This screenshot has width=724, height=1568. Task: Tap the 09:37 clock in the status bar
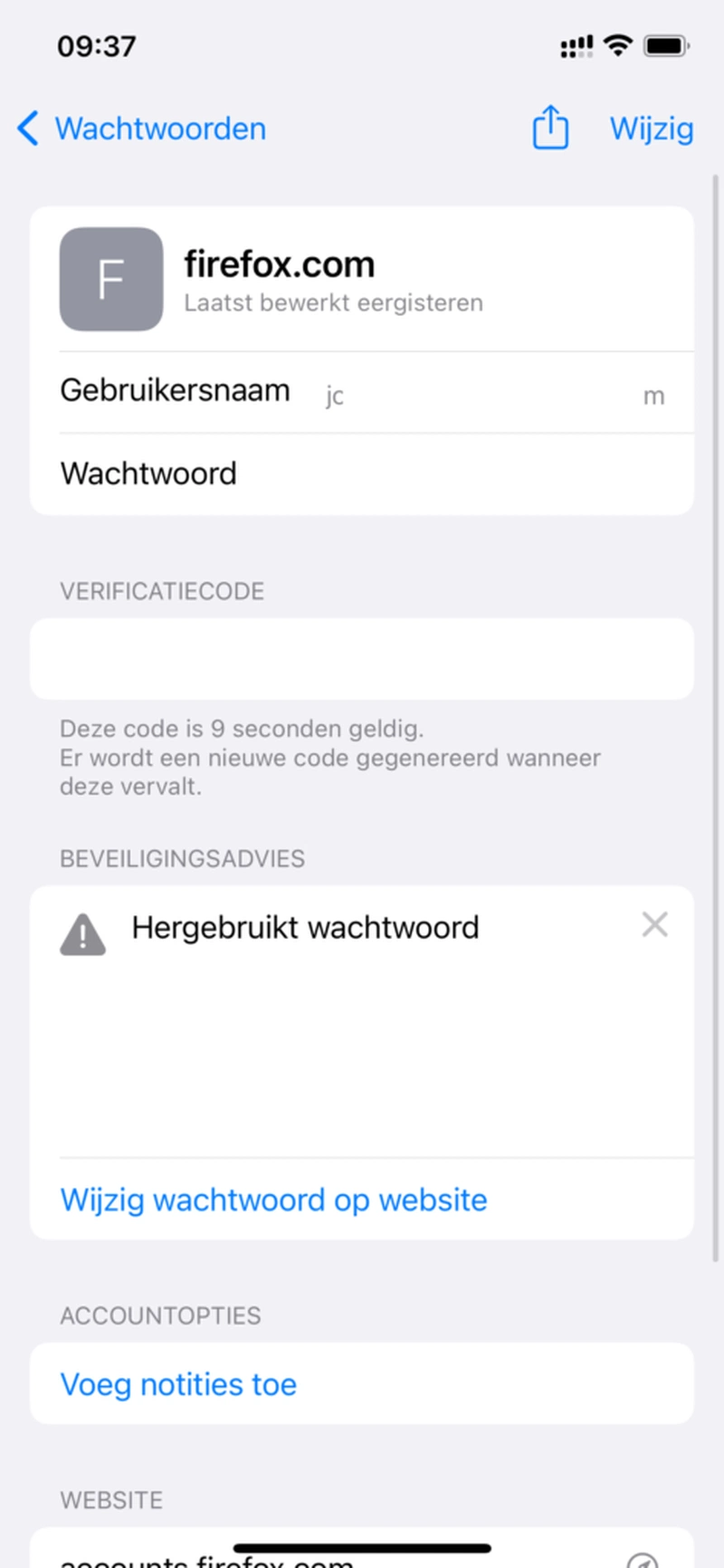click(x=96, y=45)
